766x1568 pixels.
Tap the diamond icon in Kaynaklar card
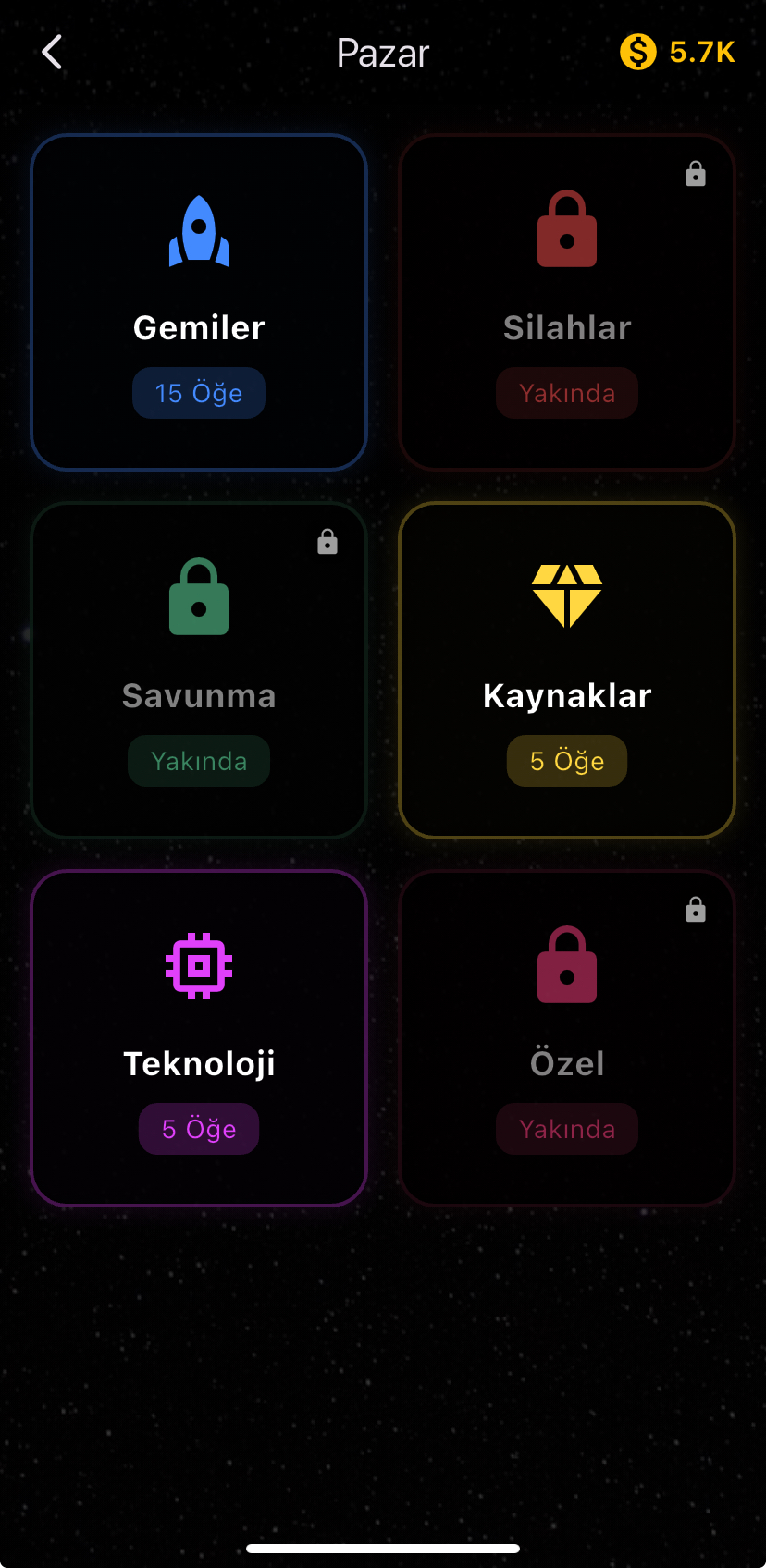point(567,594)
